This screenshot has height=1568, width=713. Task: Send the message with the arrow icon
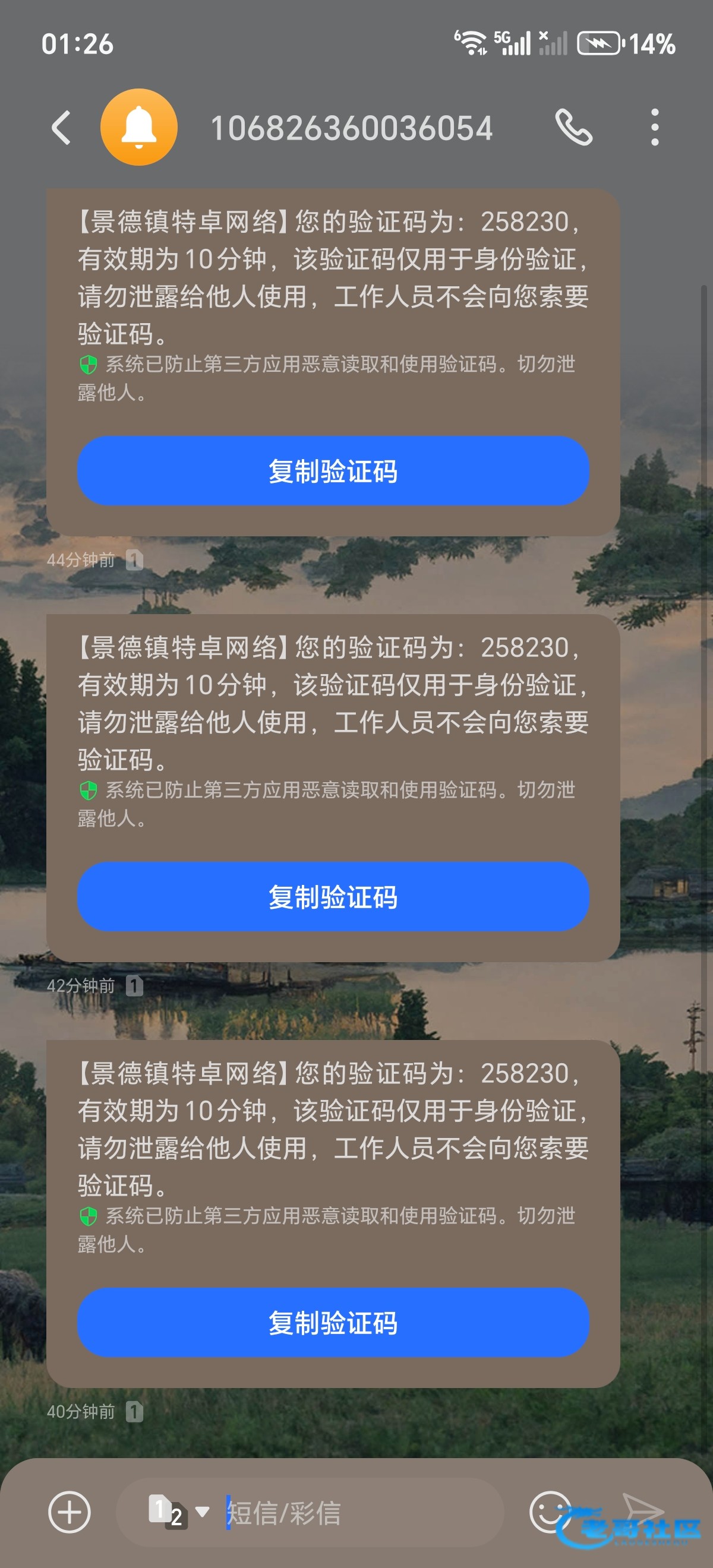tap(642, 1511)
